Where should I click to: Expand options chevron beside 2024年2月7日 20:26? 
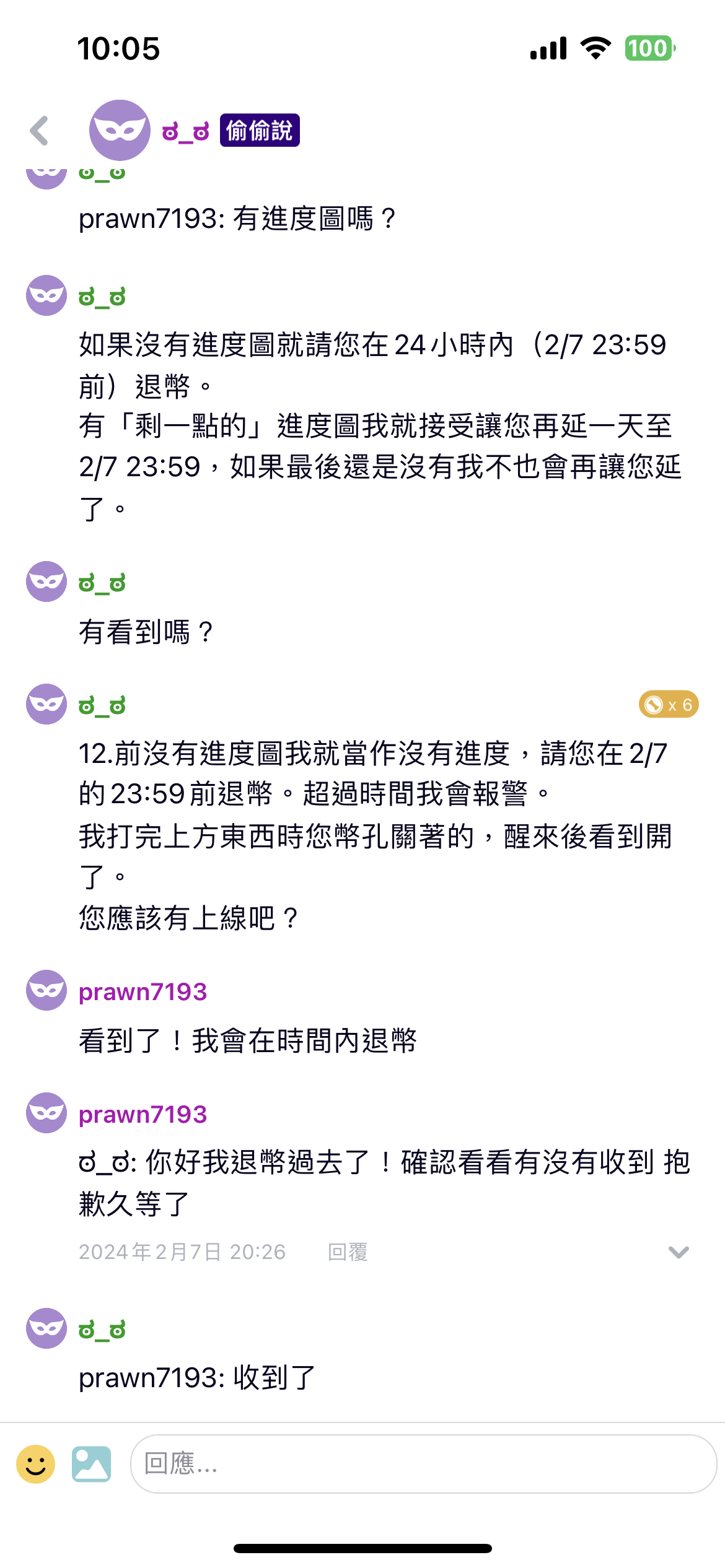point(679,1252)
